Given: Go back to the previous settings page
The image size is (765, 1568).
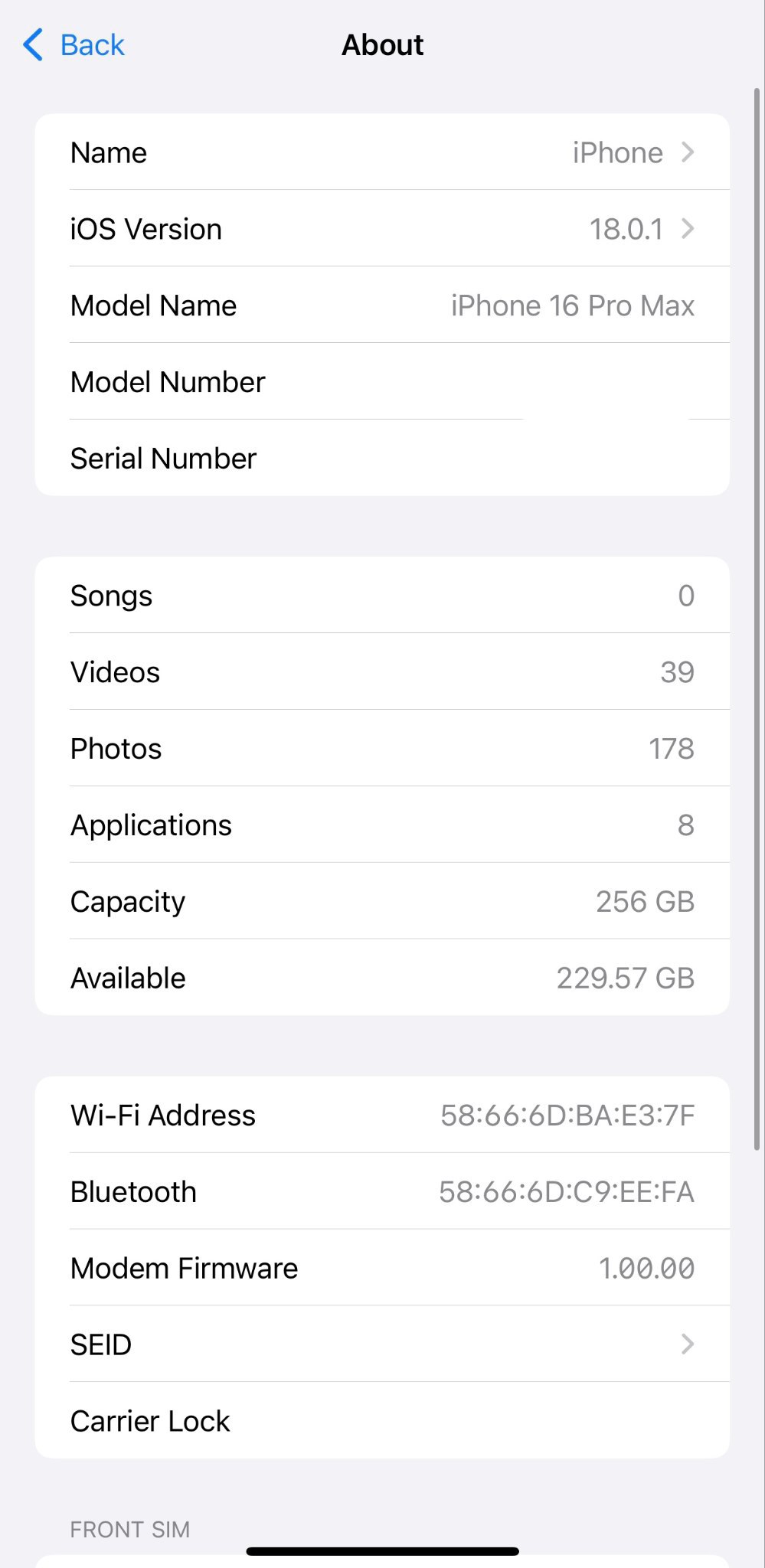Looking at the screenshot, I should coord(74,45).
